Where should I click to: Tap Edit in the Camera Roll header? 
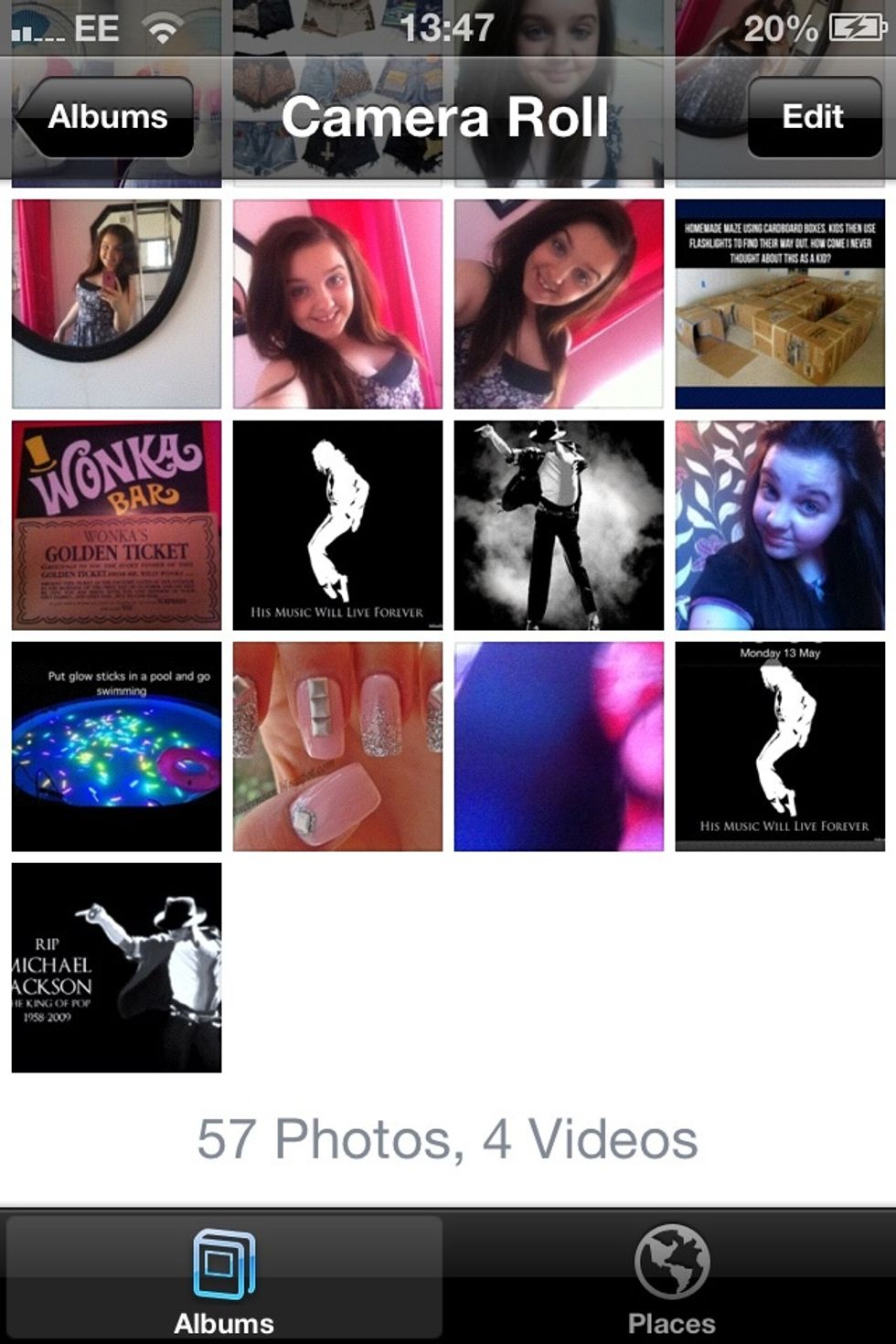click(813, 117)
